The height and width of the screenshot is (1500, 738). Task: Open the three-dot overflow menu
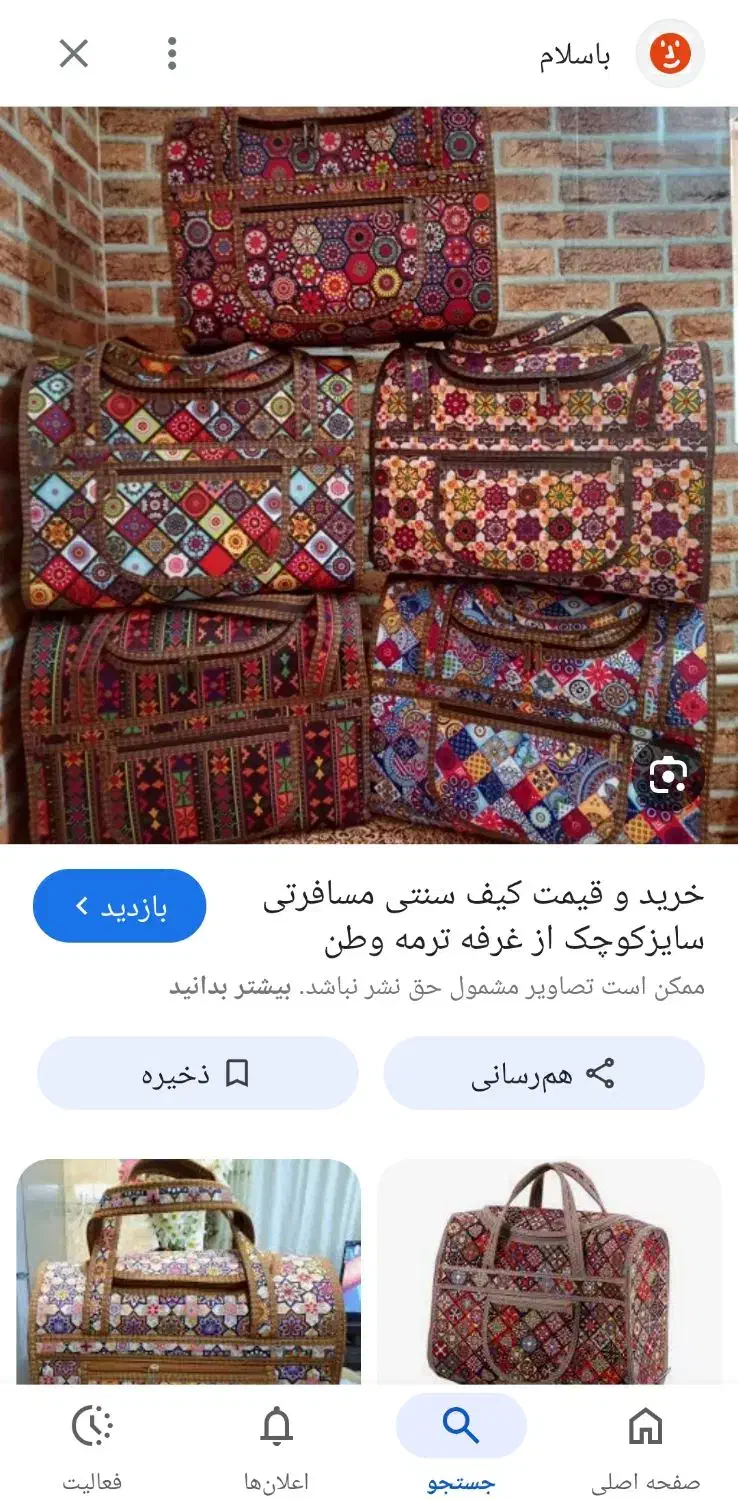[172, 55]
